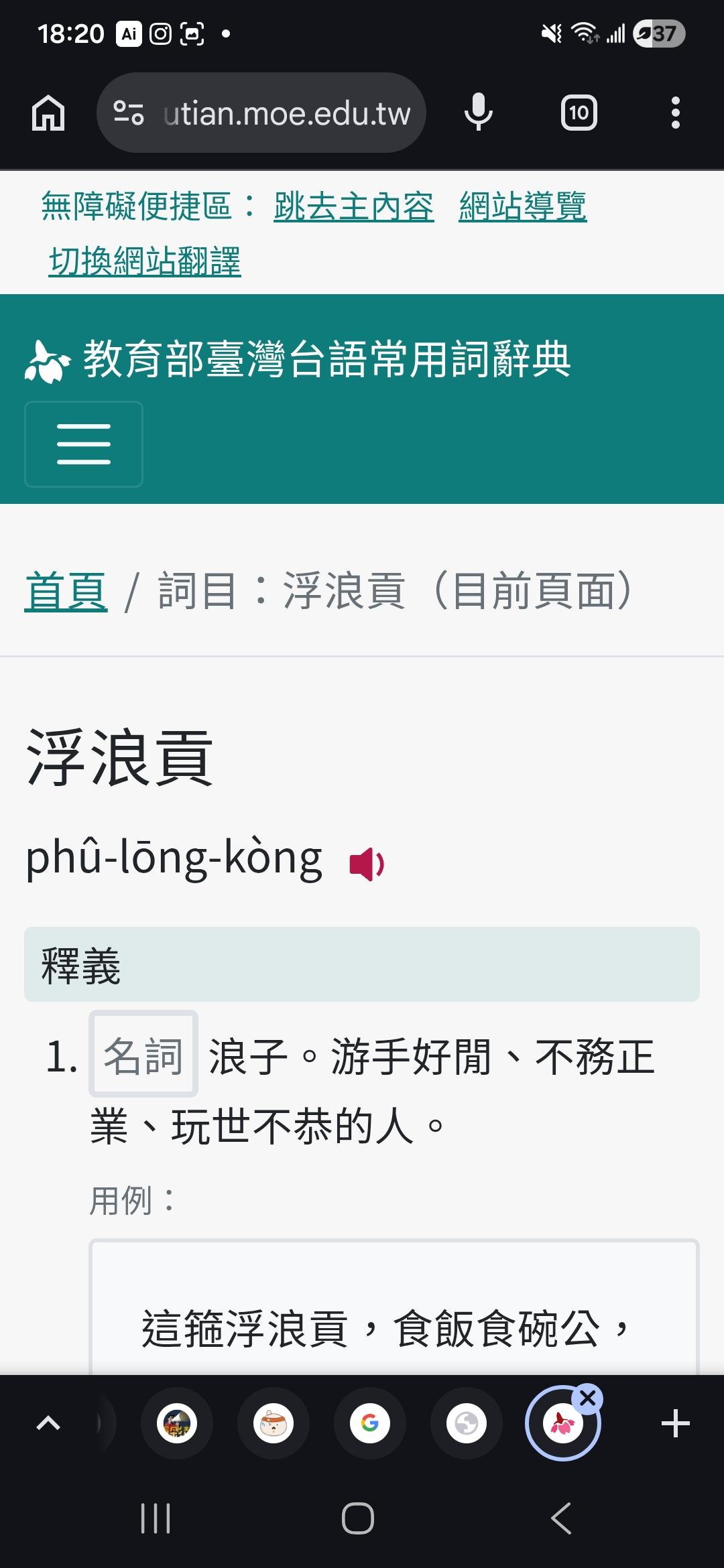This screenshot has height=1568, width=724.
Task: Open the site's hamburger menu
Action: (x=84, y=444)
